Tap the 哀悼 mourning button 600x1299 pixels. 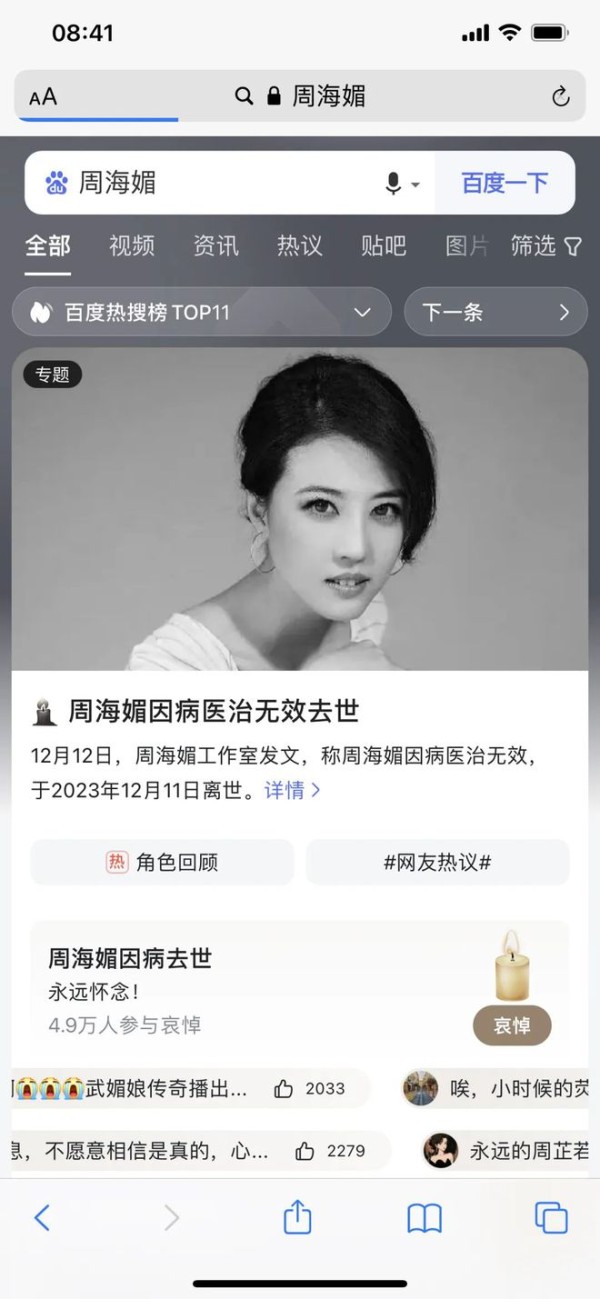click(512, 1026)
